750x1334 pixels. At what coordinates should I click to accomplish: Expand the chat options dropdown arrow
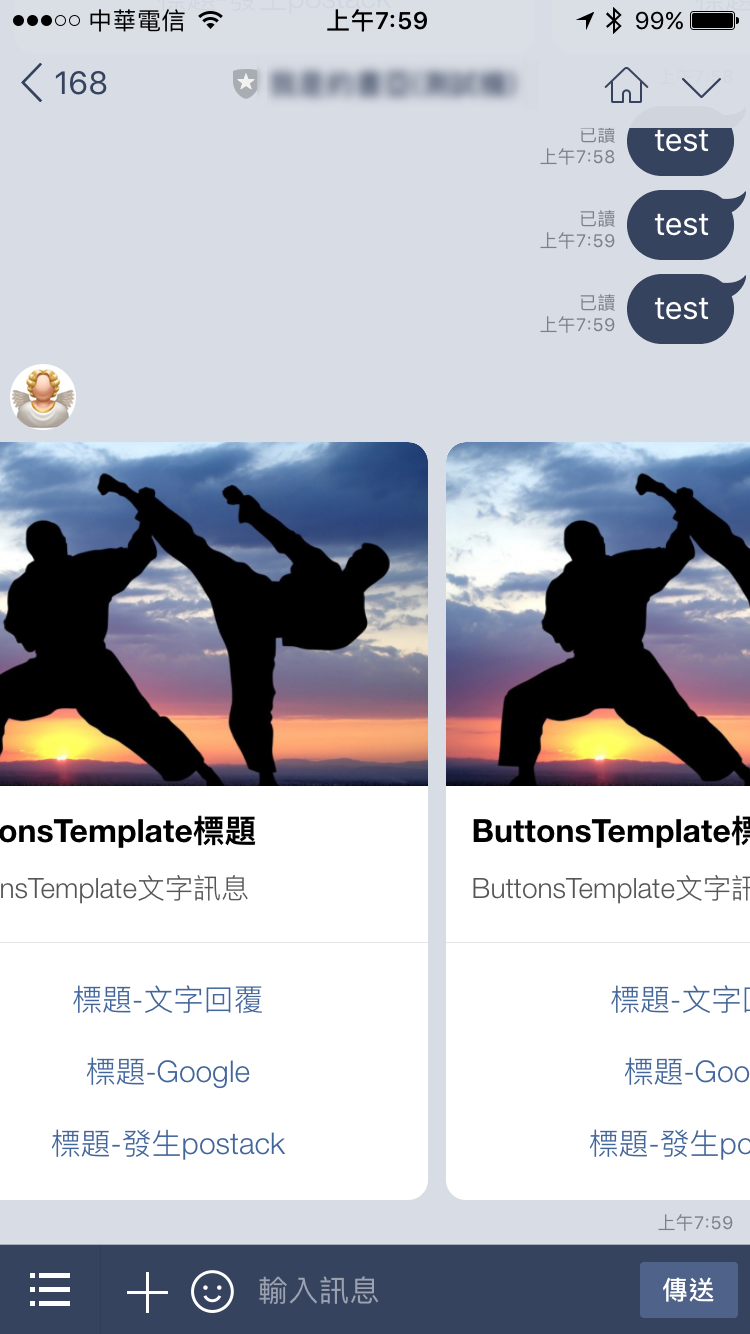[x=701, y=86]
